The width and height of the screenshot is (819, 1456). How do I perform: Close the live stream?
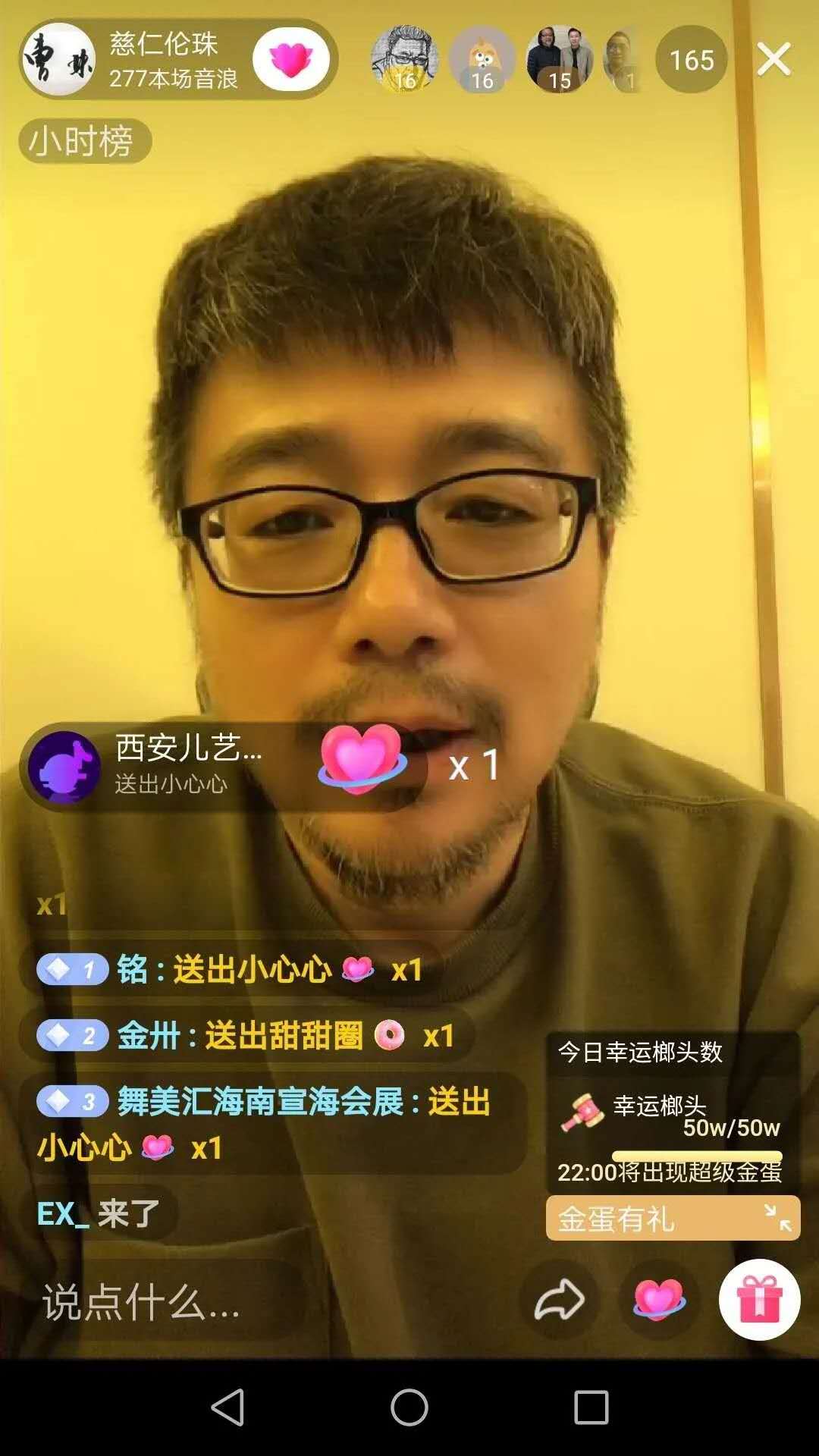[x=773, y=59]
